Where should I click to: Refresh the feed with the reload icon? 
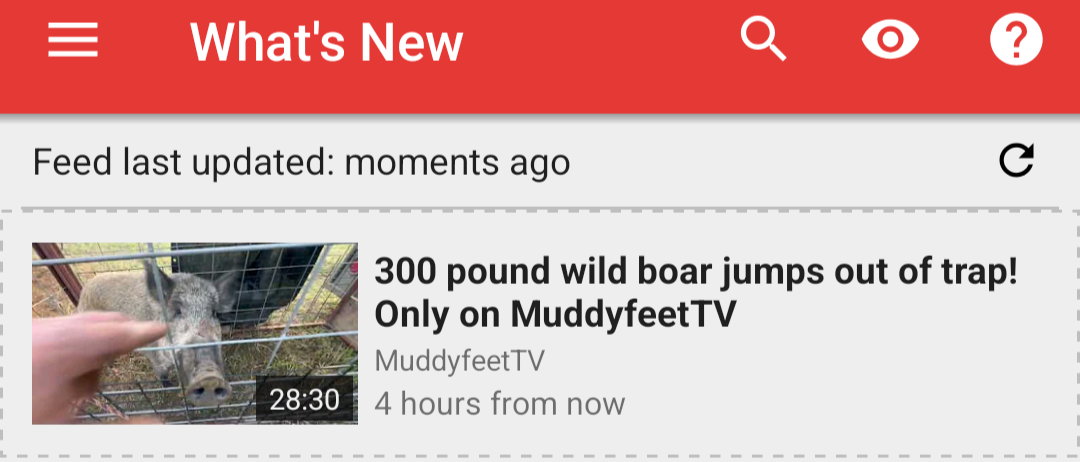click(1017, 161)
